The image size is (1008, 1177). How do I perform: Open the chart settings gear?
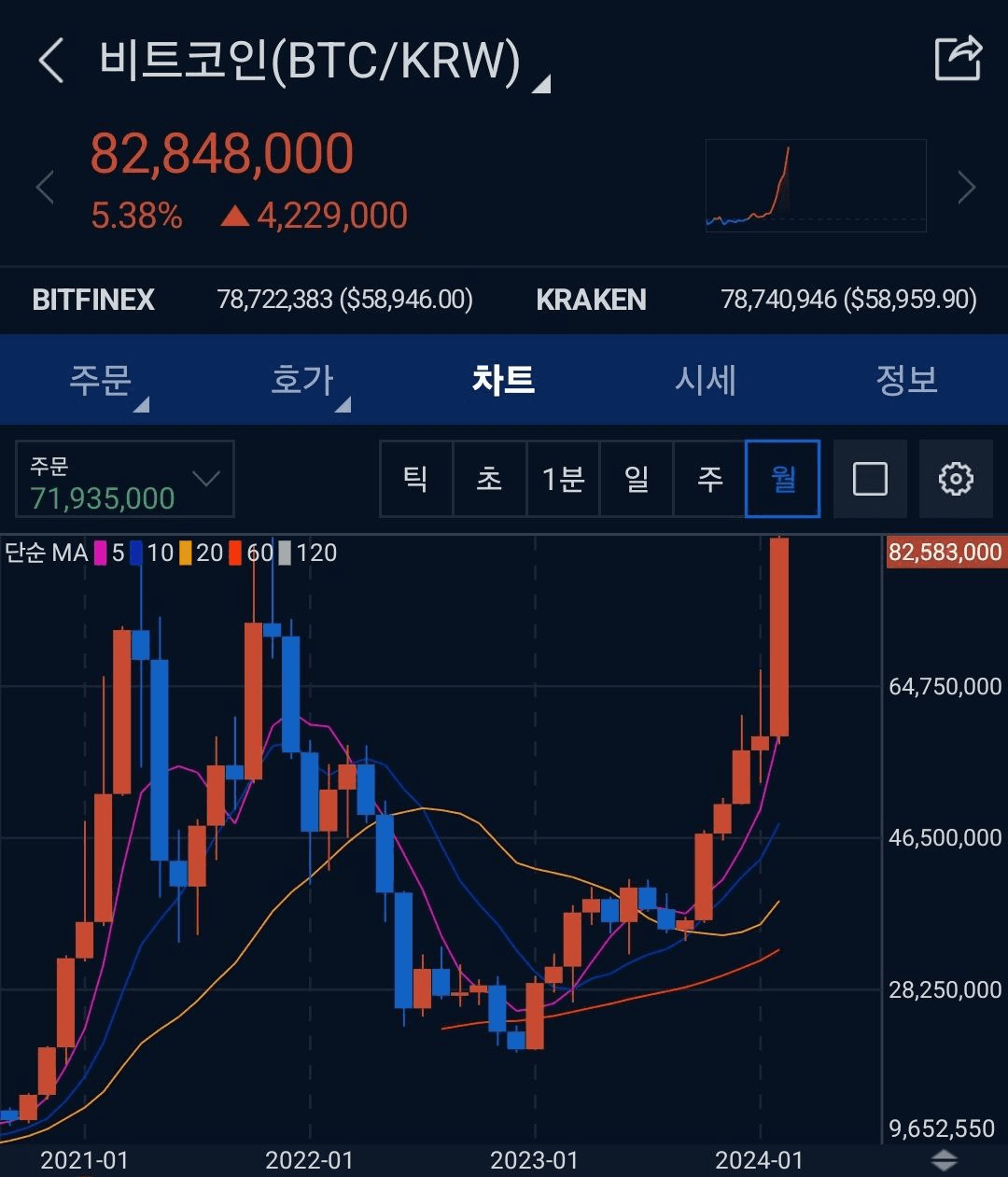(x=955, y=479)
